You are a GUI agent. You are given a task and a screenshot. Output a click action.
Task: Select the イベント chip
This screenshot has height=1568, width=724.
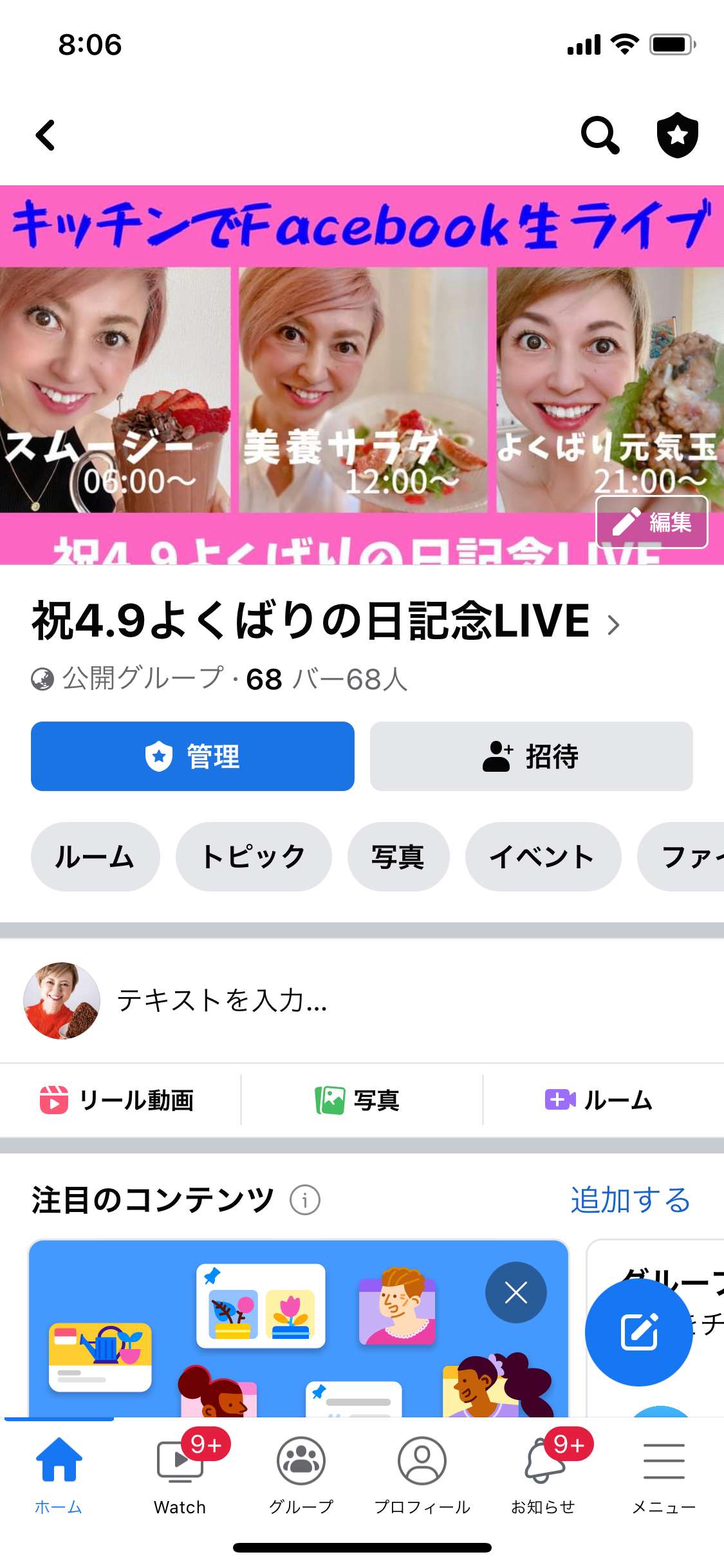click(x=543, y=857)
